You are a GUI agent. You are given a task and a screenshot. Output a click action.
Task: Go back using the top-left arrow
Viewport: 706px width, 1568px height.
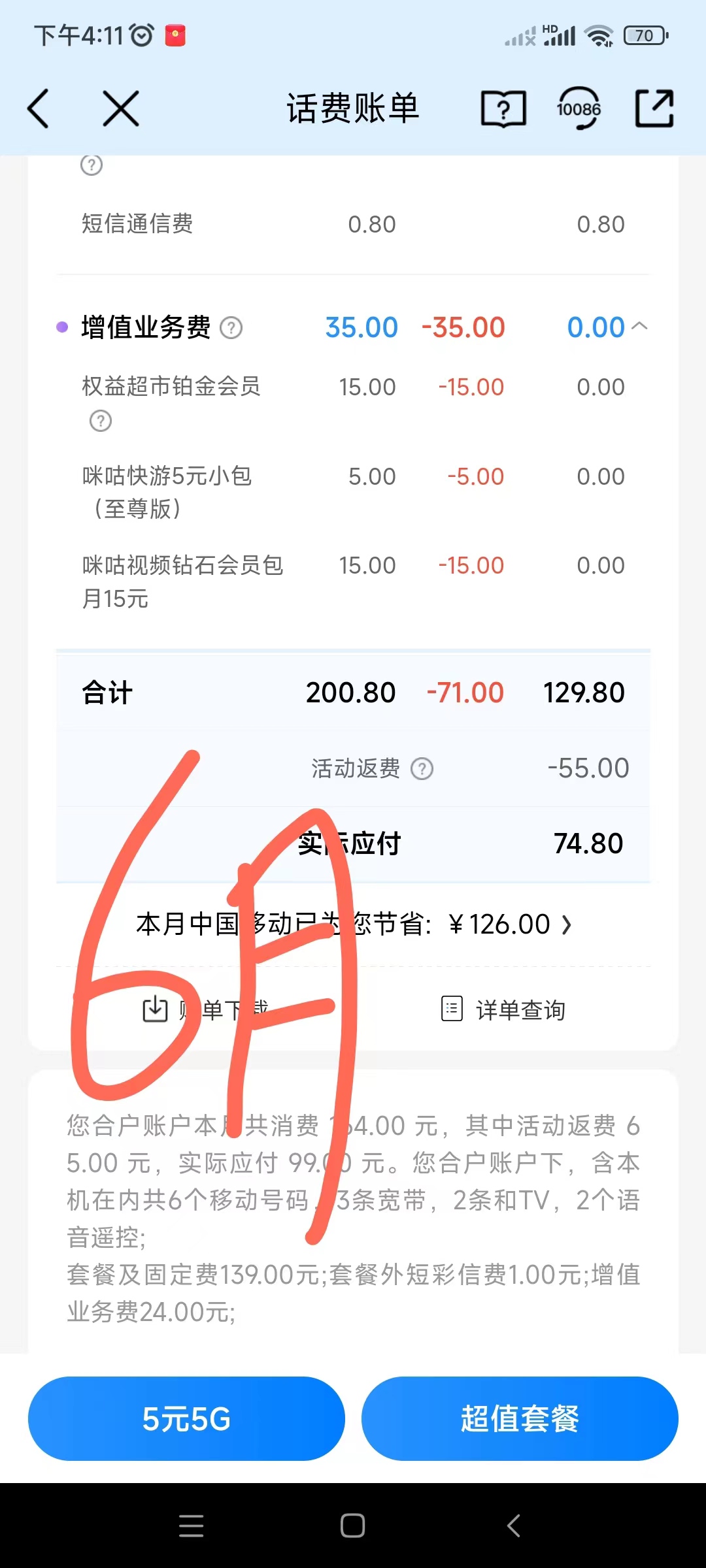tap(38, 108)
